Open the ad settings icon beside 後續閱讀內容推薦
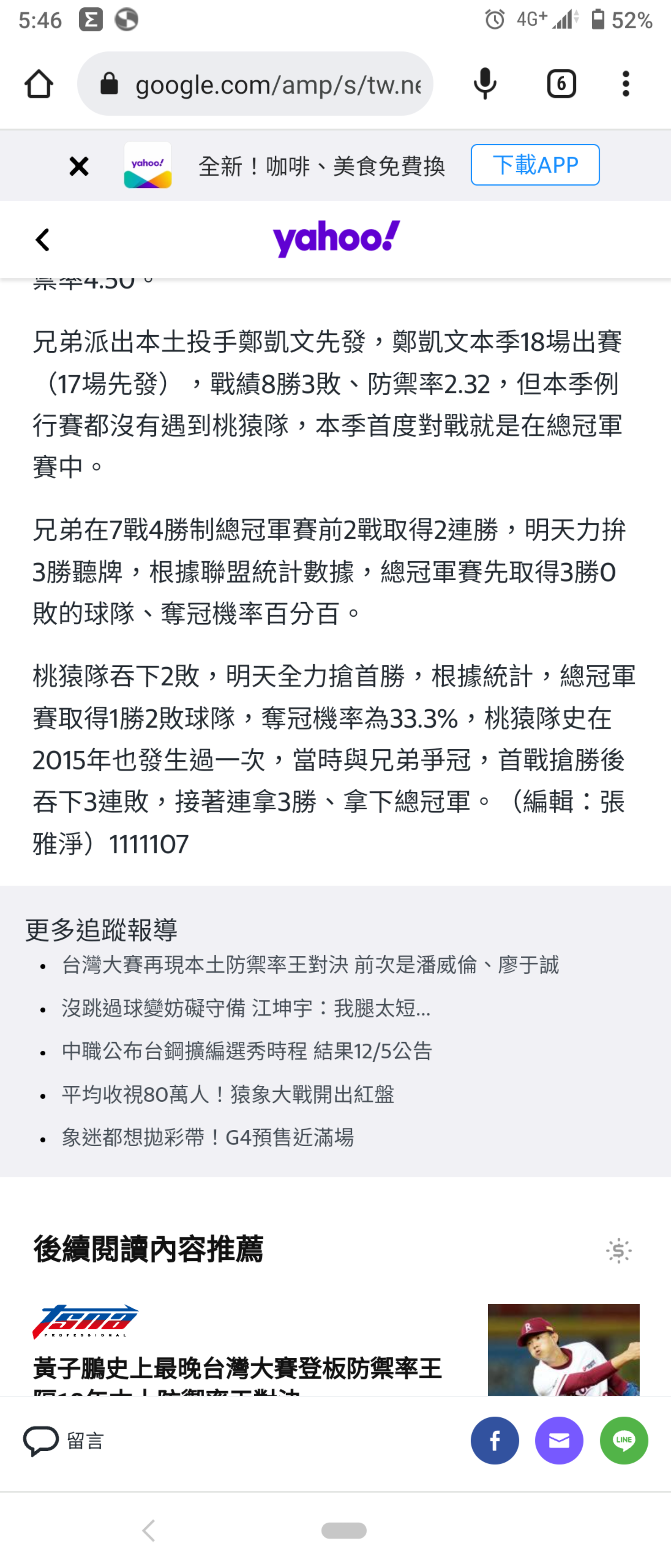671x1568 pixels. (x=618, y=1250)
